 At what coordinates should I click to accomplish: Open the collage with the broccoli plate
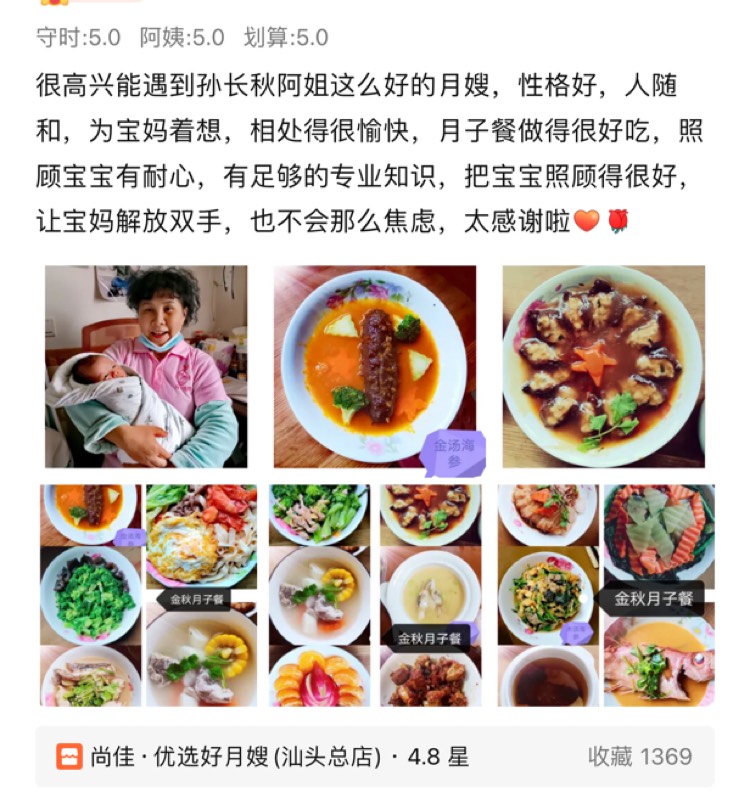(146, 595)
